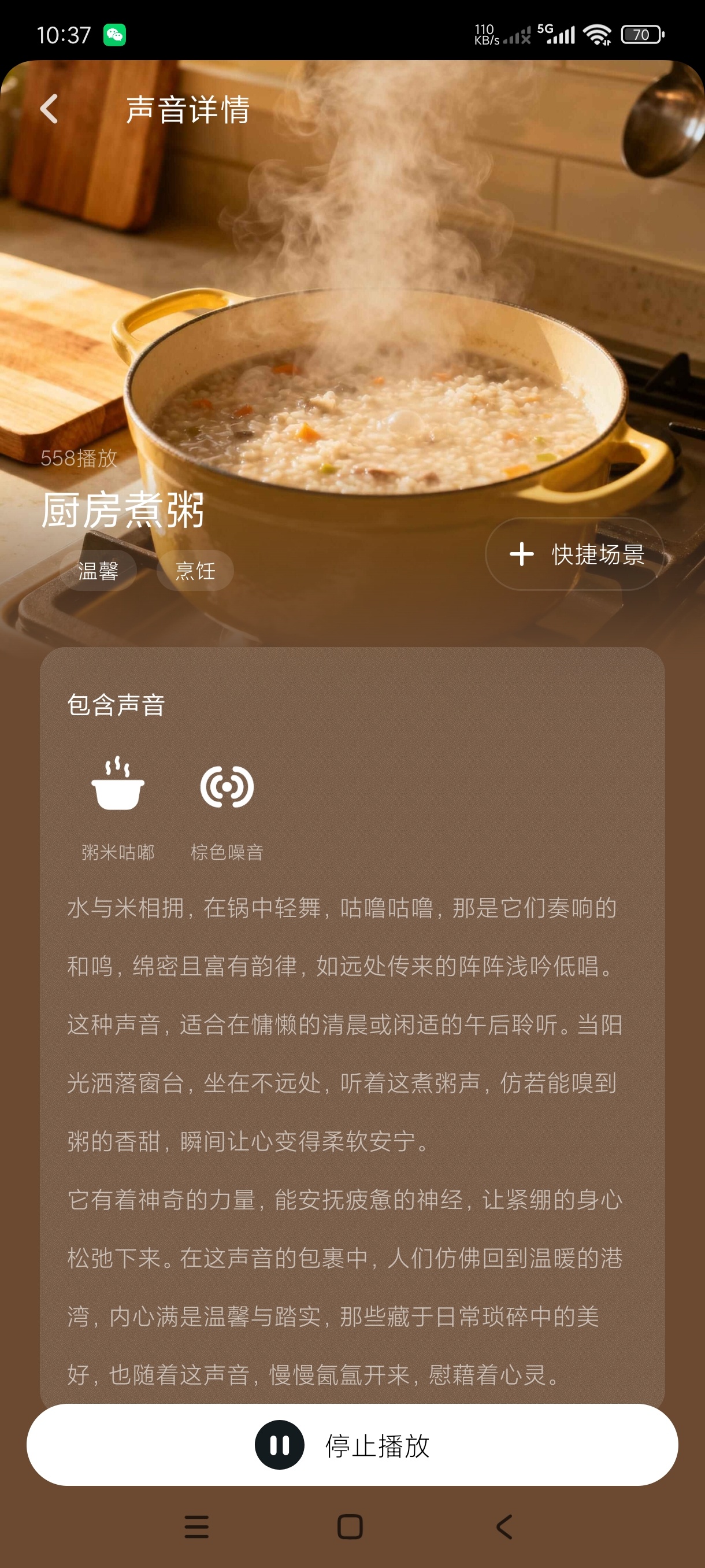Open the 粥米咕嘟 sound icon
705x1568 pixels.
tap(118, 785)
